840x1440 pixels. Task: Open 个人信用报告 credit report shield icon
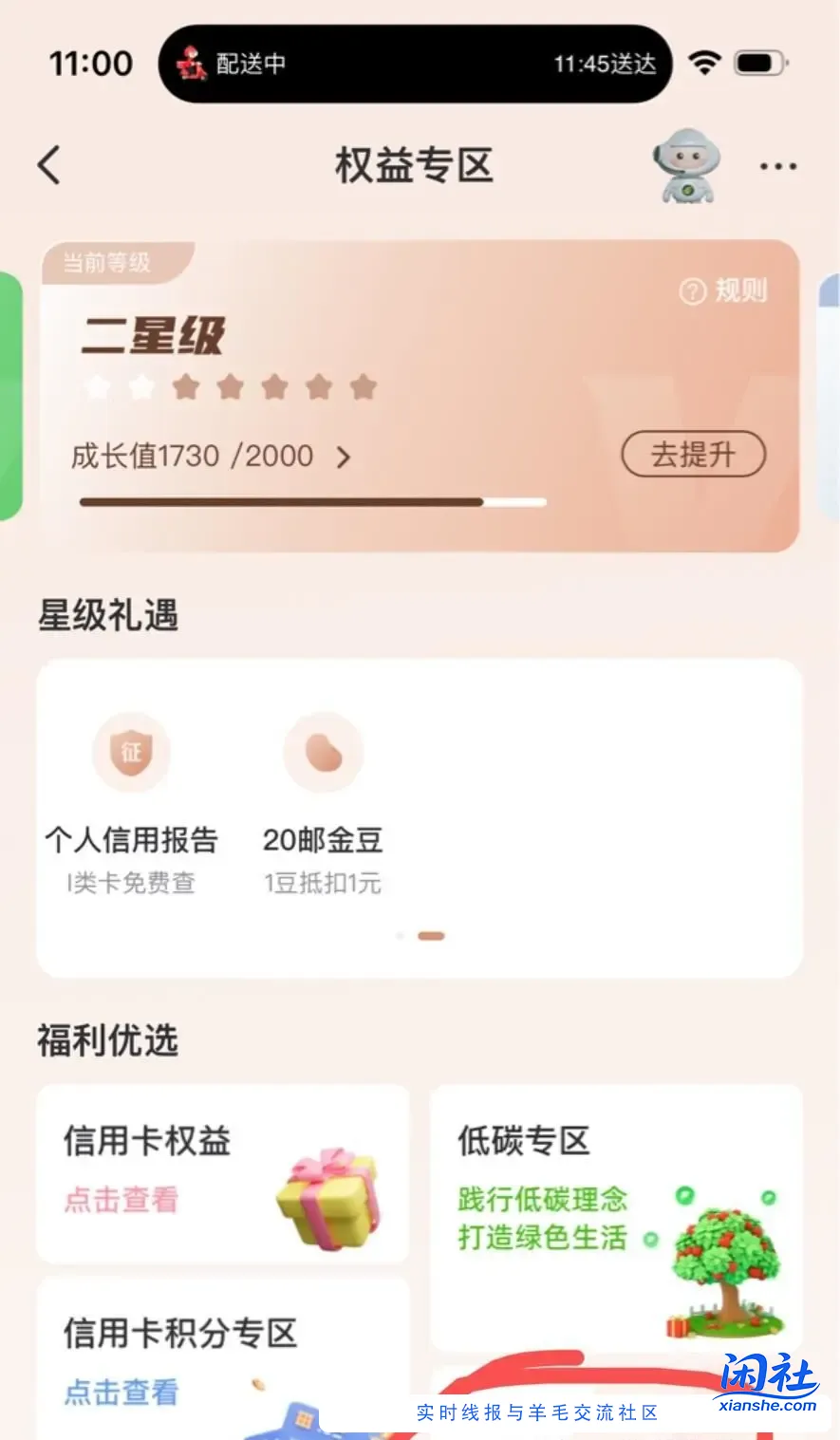click(132, 753)
